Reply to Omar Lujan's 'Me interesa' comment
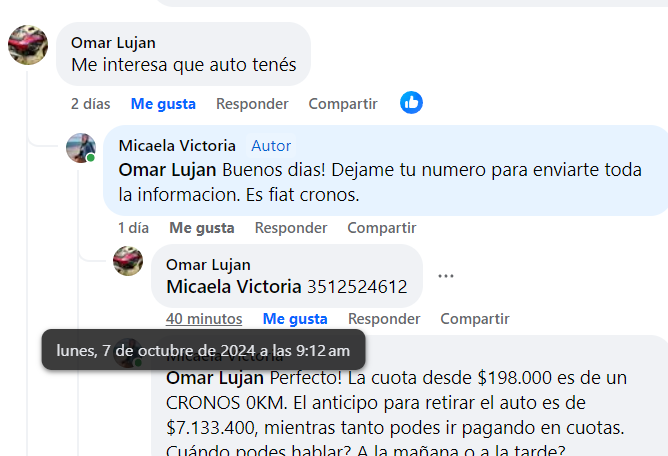This screenshot has height=456, width=668. (x=252, y=103)
